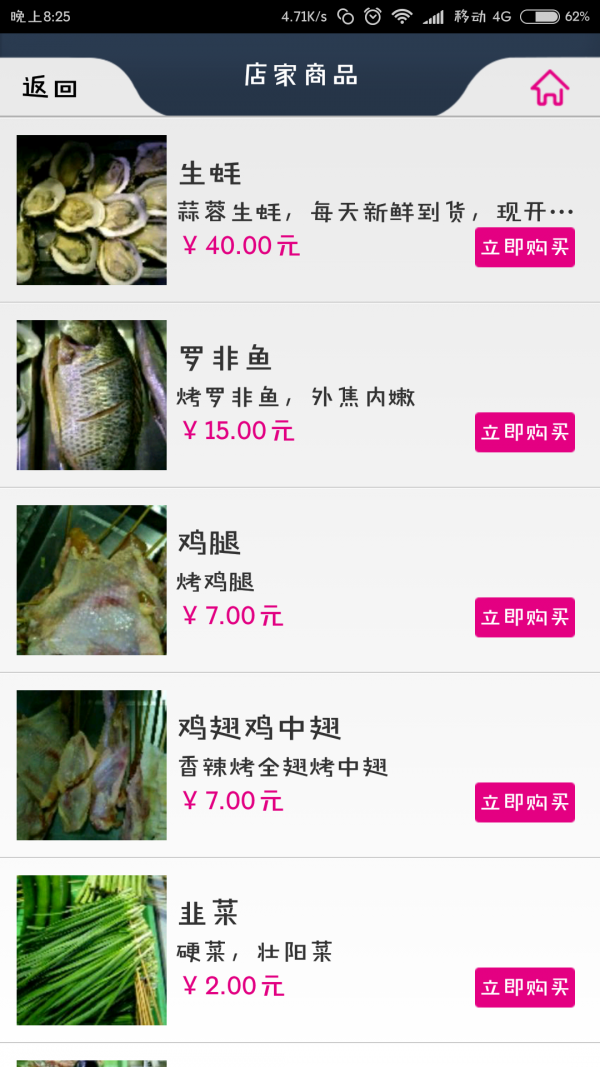
Task: View the 韭菜 product image
Action: (x=92, y=950)
